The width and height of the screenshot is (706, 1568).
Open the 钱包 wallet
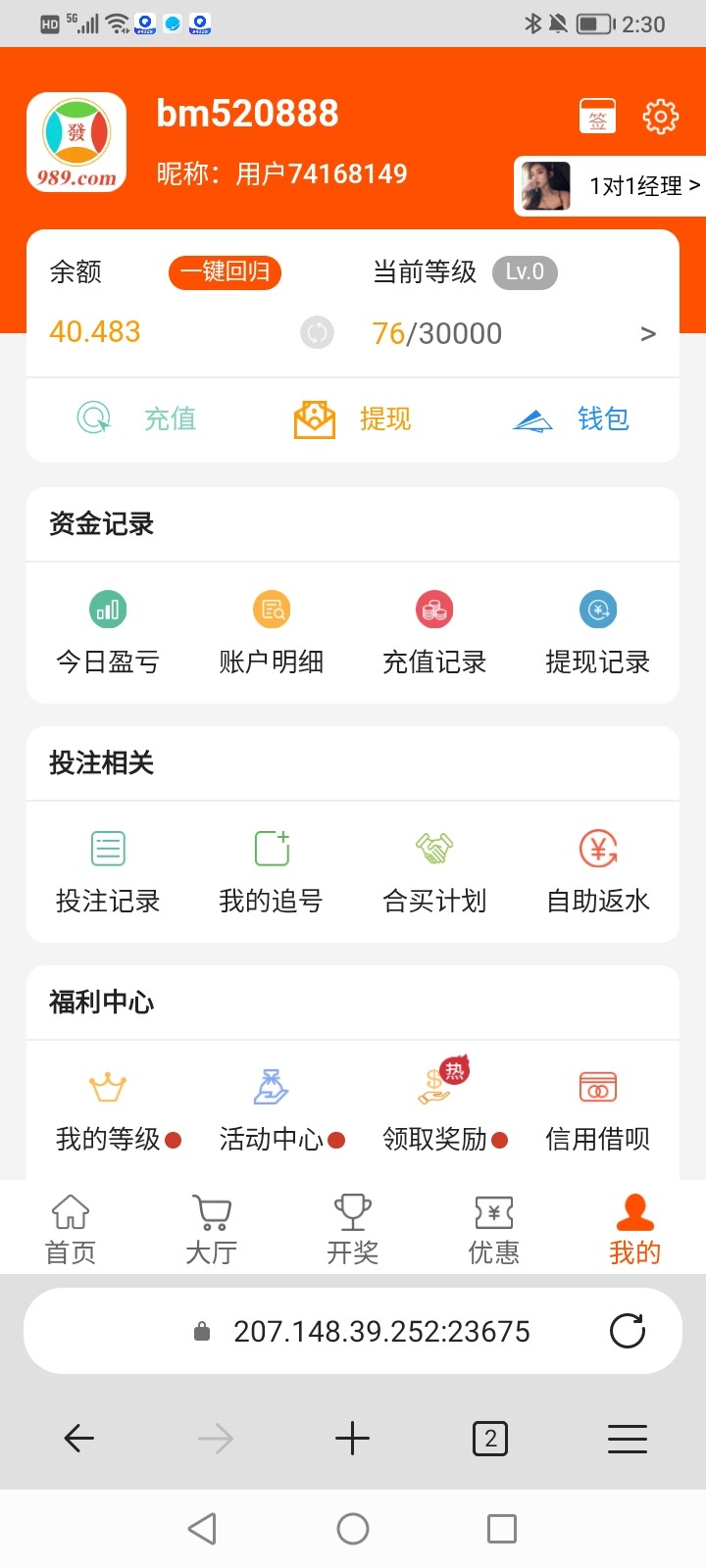(x=571, y=419)
